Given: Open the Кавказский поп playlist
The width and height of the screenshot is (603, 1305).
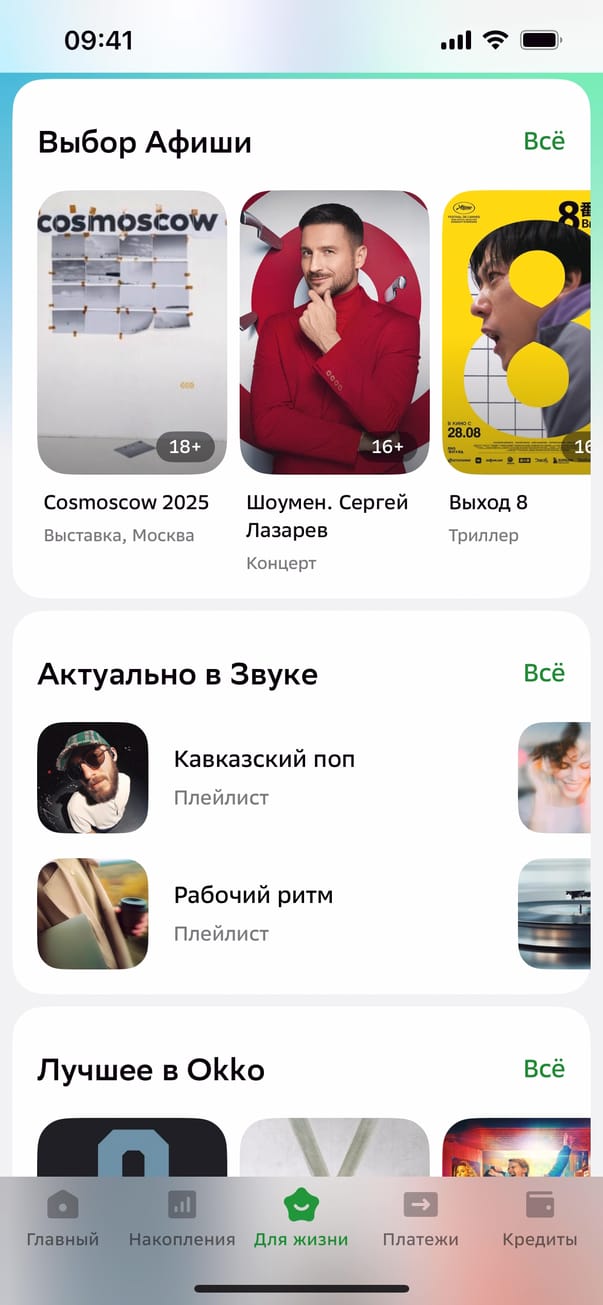Looking at the screenshot, I should 264,777.
